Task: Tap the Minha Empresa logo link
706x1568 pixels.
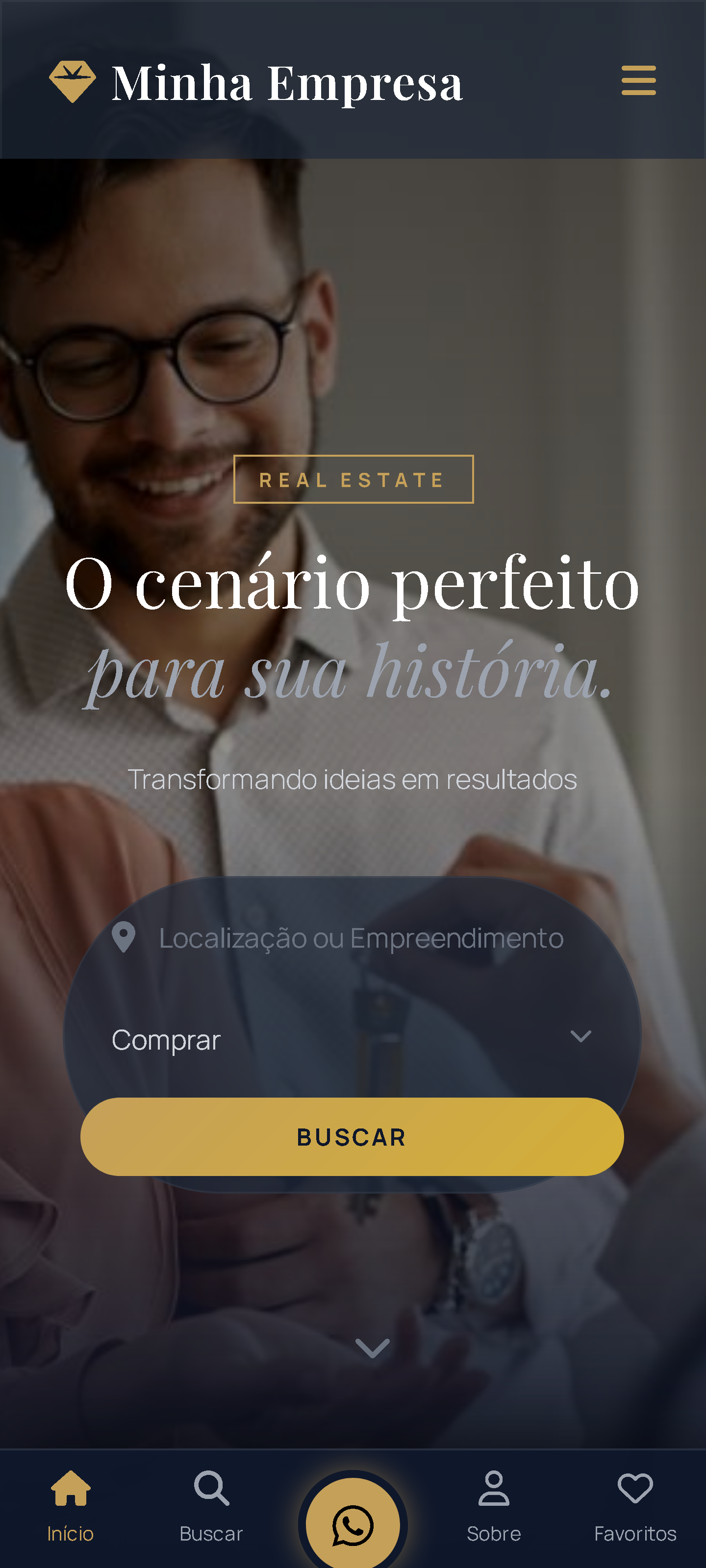Action: coord(256,82)
